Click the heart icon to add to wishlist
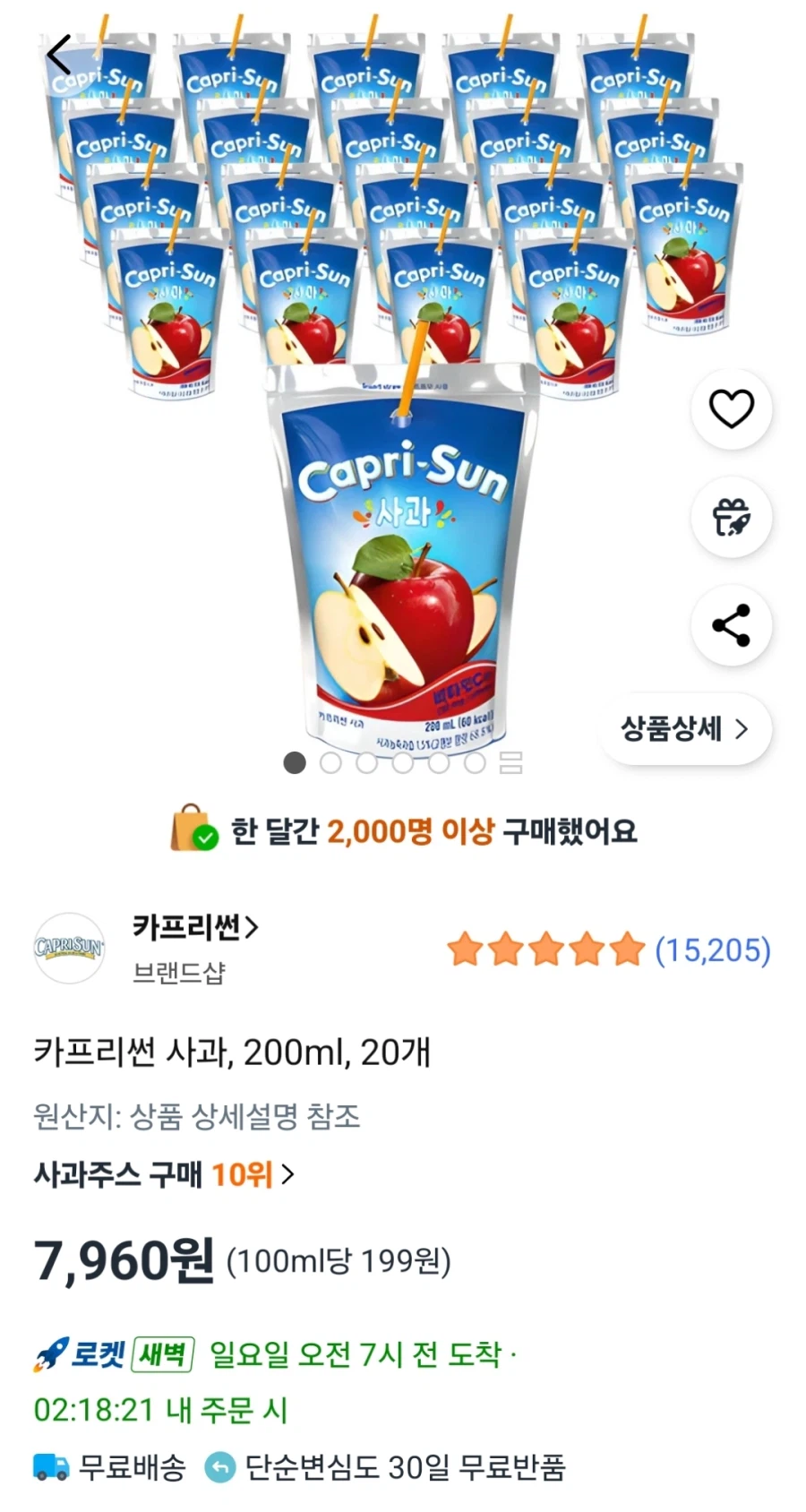Screen dimensions: 806x1512 (x=732, y=408)
